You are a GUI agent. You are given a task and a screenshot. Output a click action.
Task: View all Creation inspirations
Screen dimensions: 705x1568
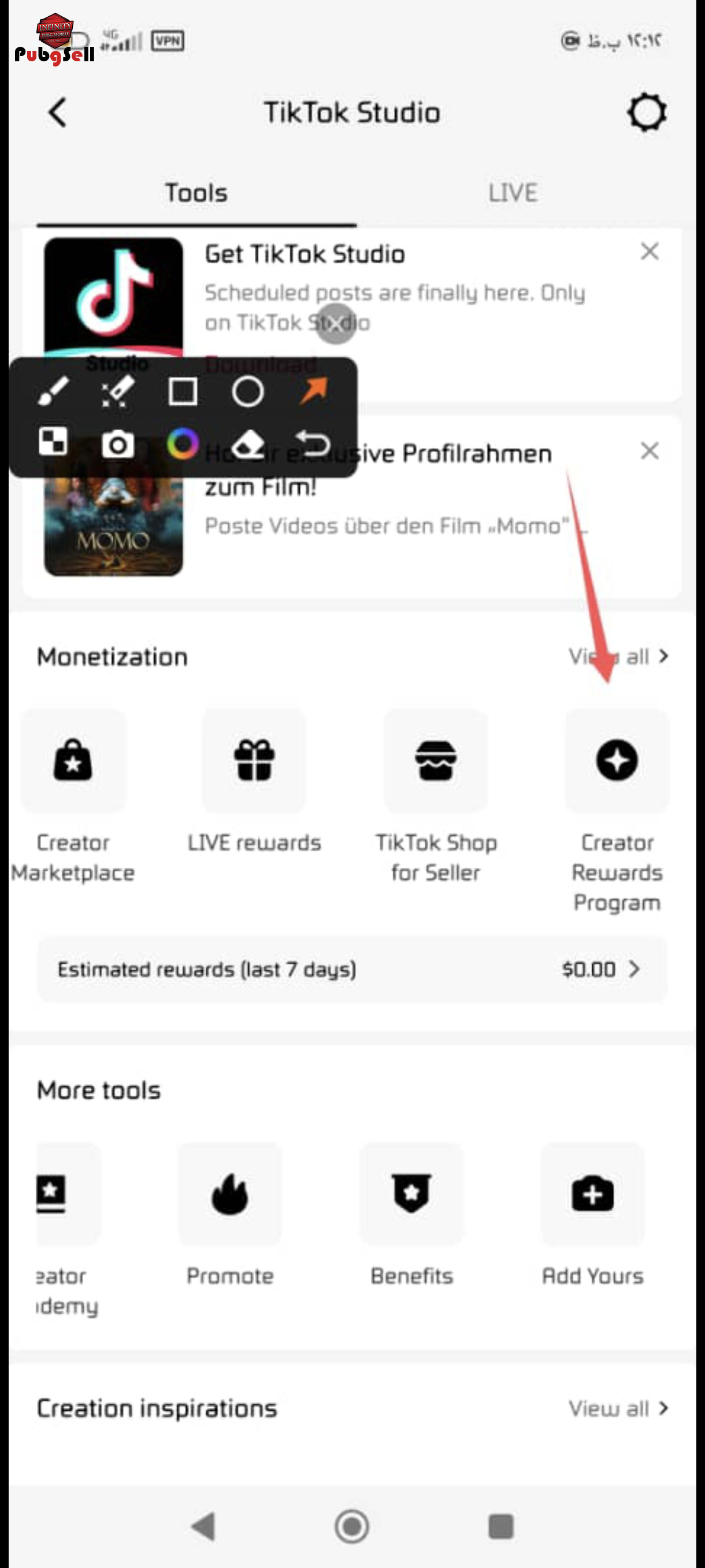[x=617, y=1408]
